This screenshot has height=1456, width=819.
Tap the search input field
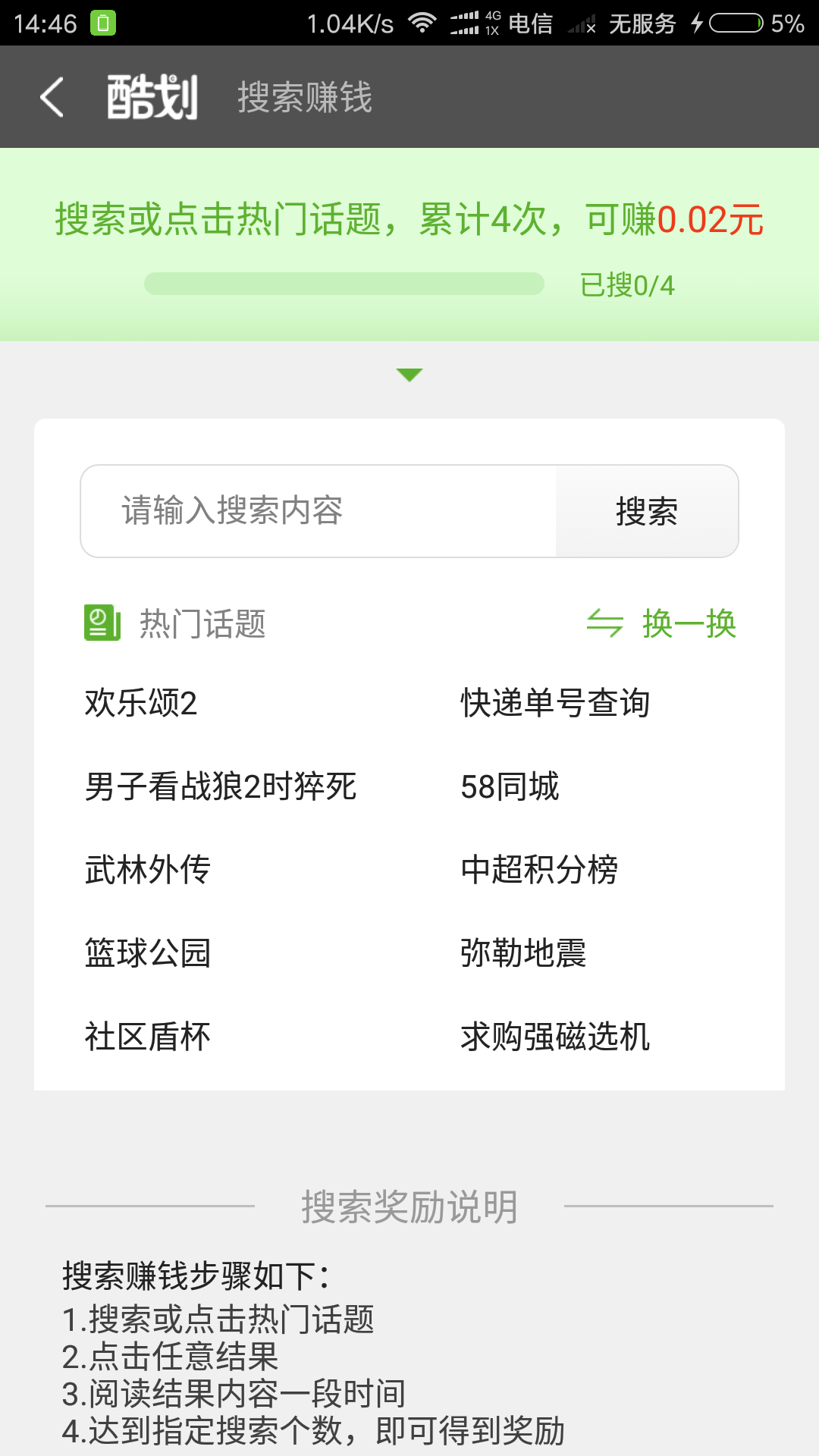pyautogui.click(x=318, y=511)
